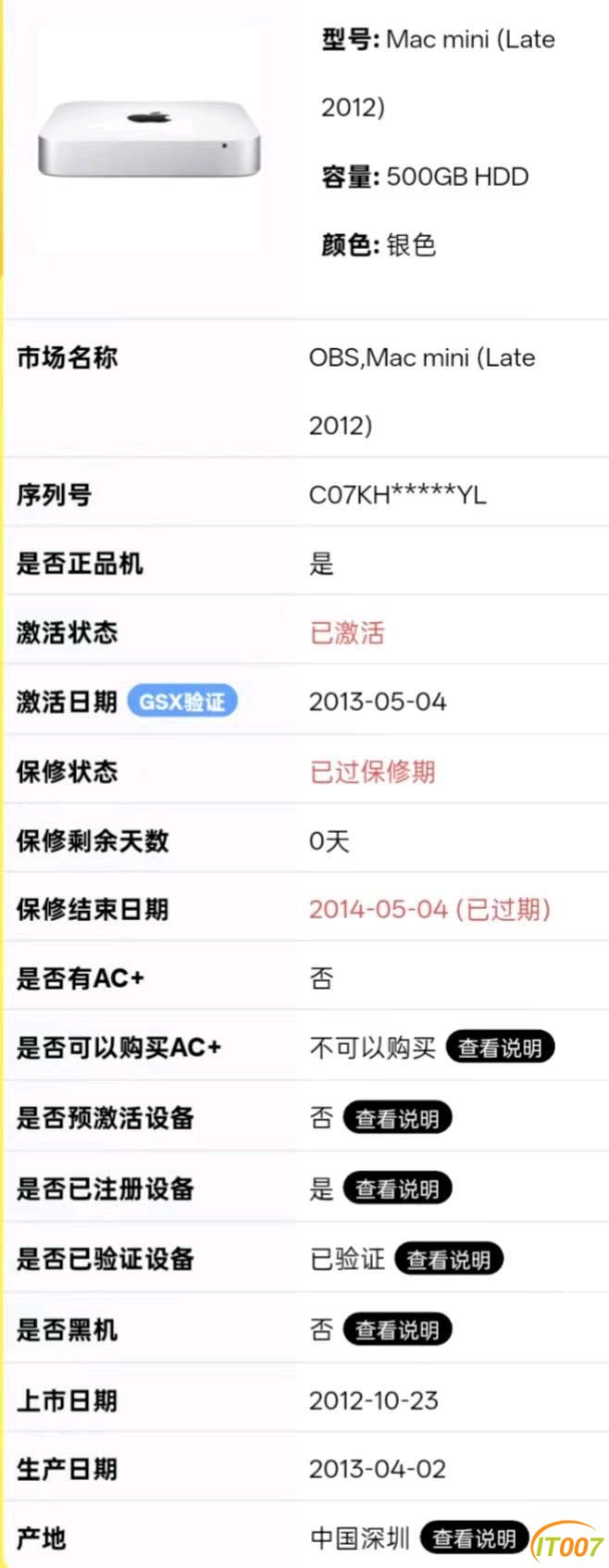
Task: View 查看说明 next to 产地 中国深圳
Action: (474, 1538)
